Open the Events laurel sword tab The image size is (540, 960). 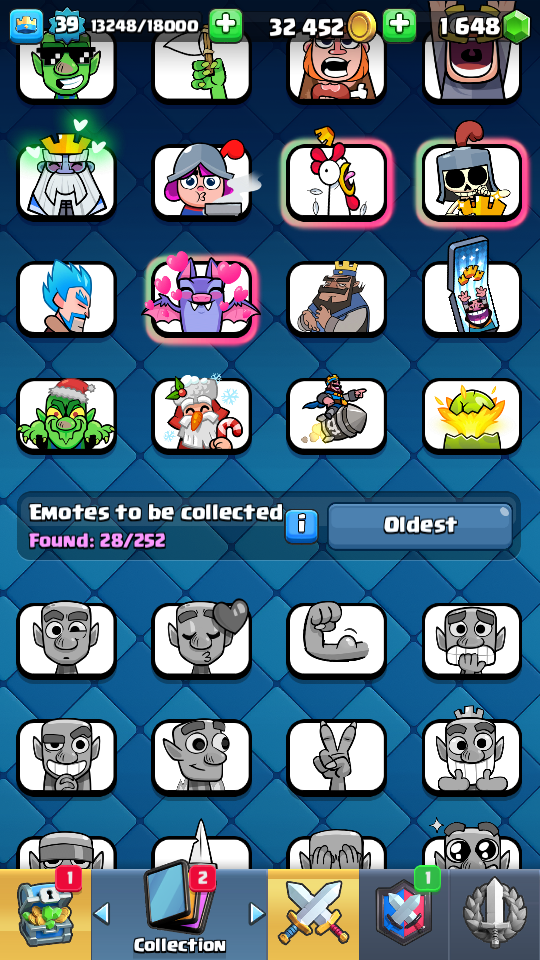(x=495, y=914)
